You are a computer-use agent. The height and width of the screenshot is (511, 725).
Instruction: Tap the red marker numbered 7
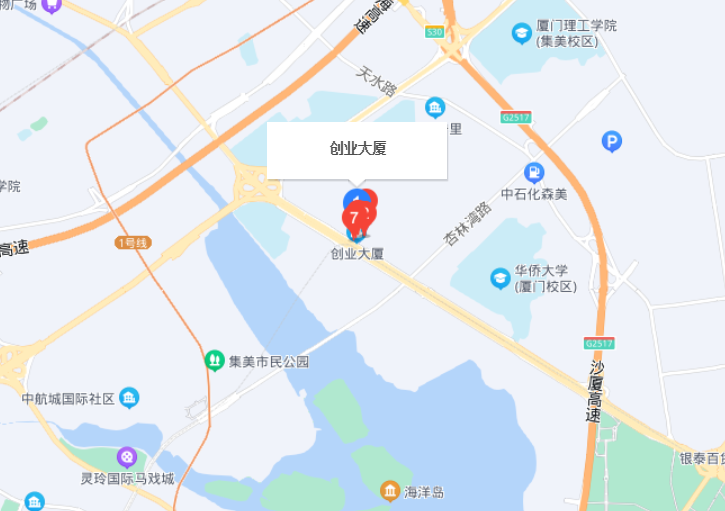(x=353, y=216)
